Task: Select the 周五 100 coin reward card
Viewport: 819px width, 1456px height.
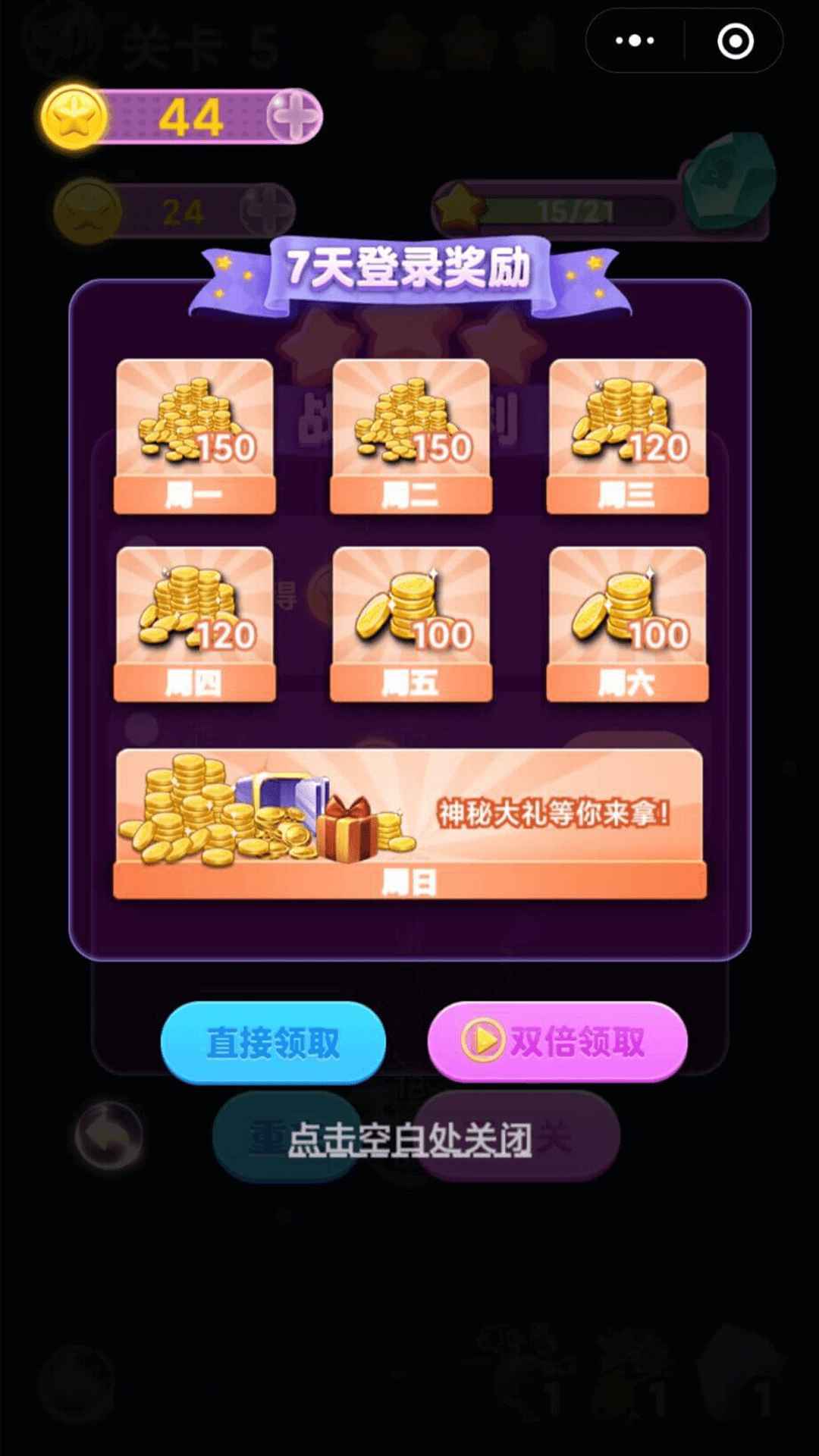Action: pos(411,623)
